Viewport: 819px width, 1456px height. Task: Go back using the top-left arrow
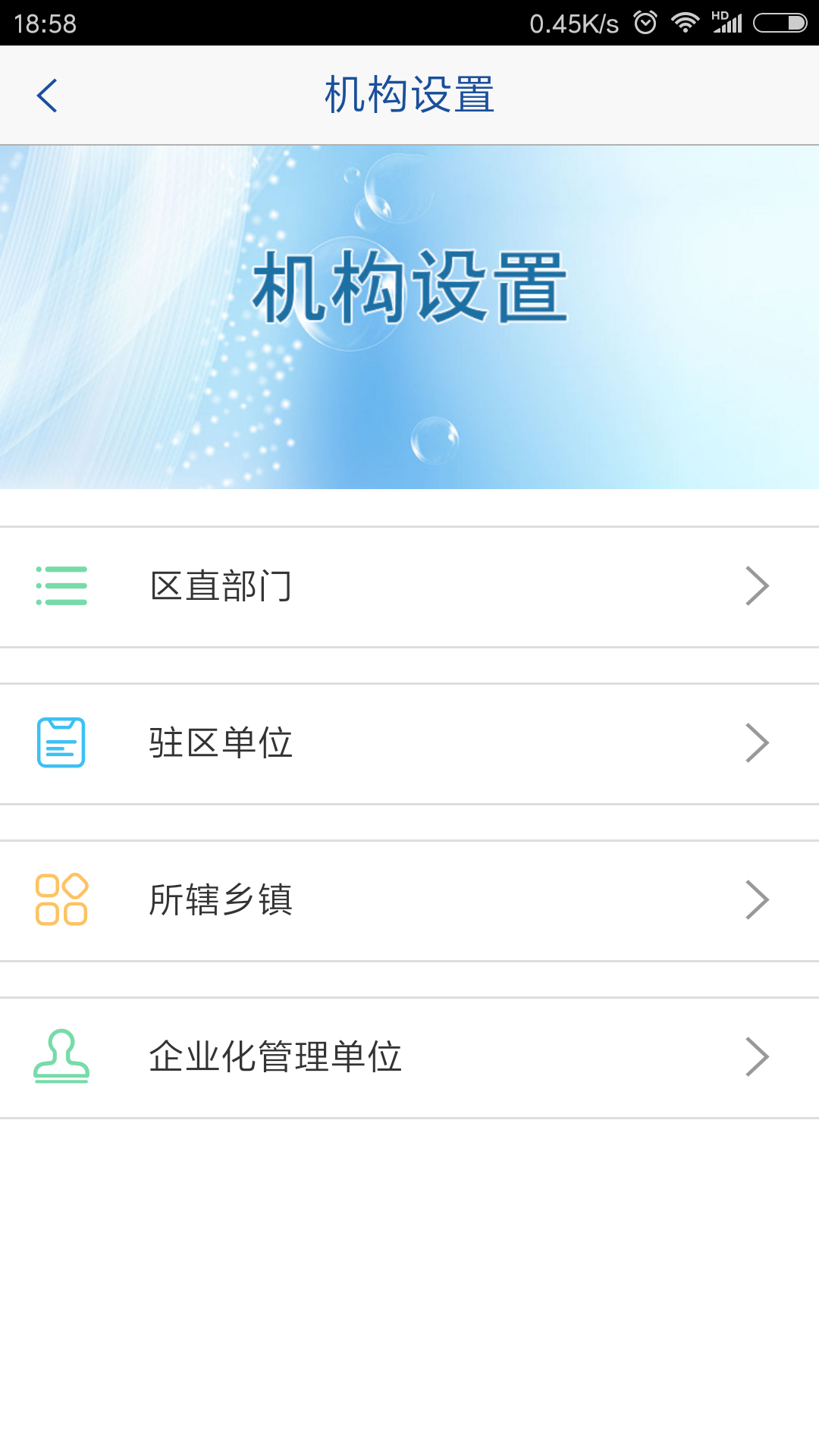(x=47, y=96)
